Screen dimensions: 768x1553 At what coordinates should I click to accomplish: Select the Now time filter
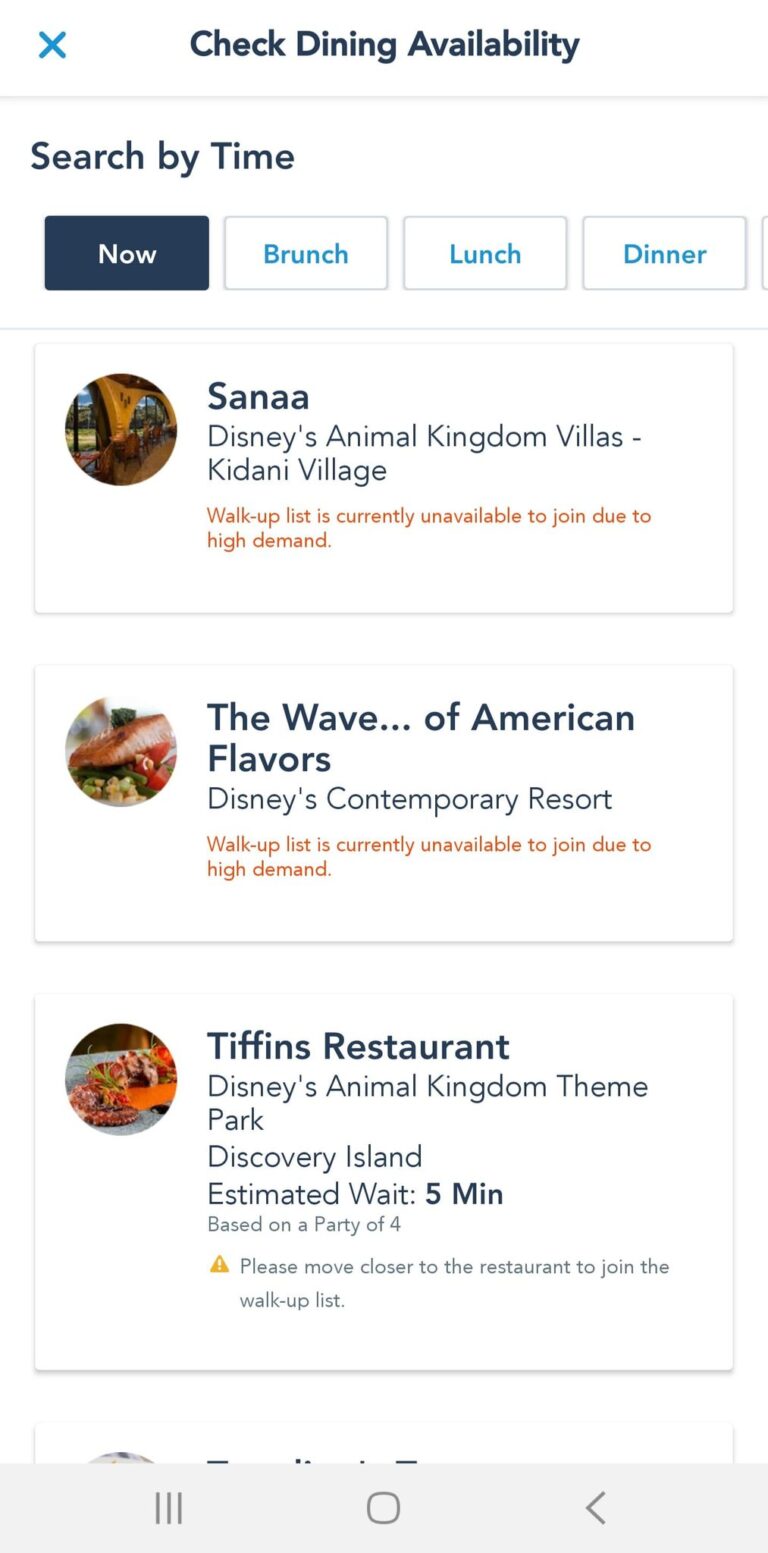coord(127,253)
